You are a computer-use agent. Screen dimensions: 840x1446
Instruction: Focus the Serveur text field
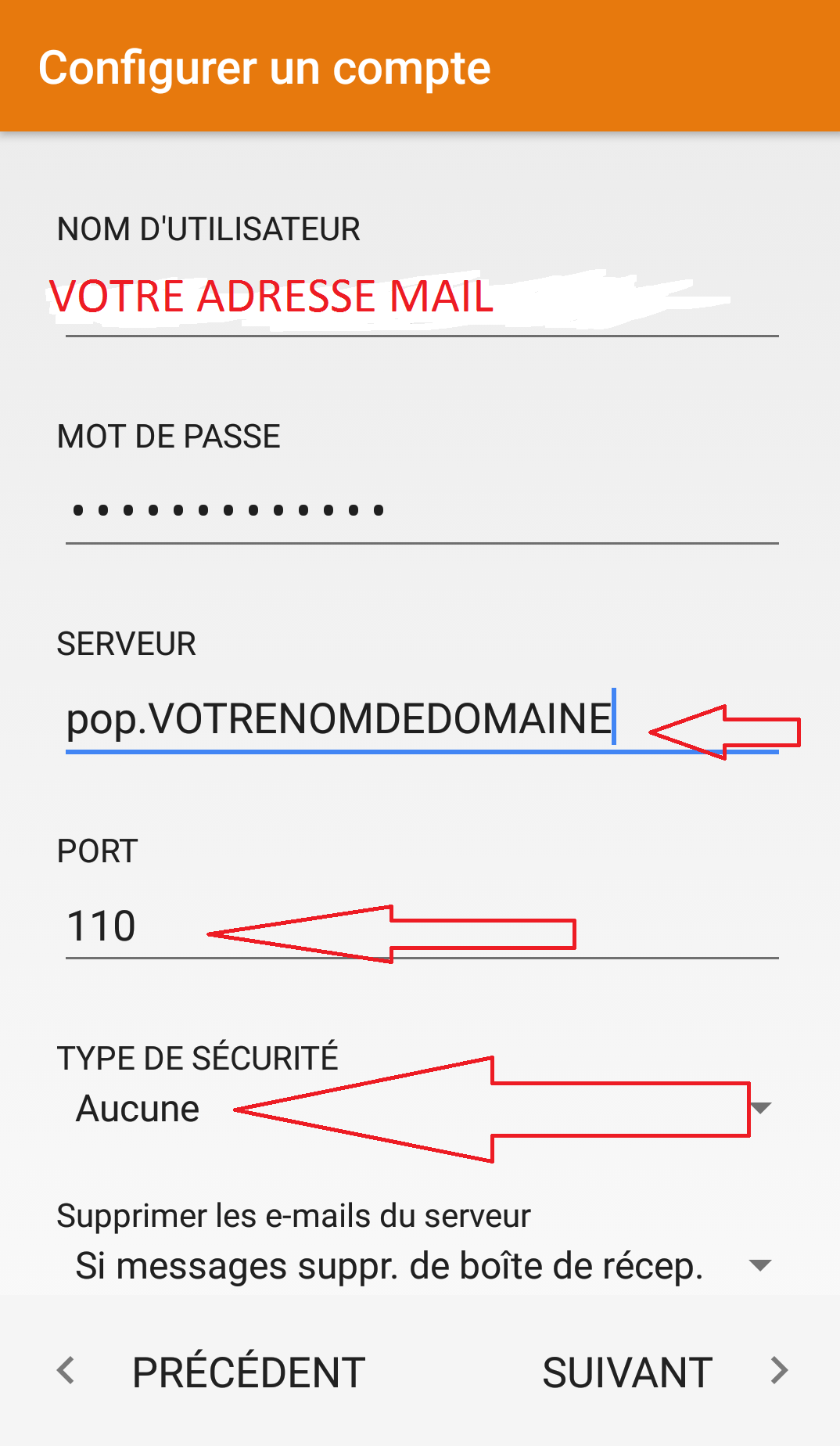coord(422,718)
